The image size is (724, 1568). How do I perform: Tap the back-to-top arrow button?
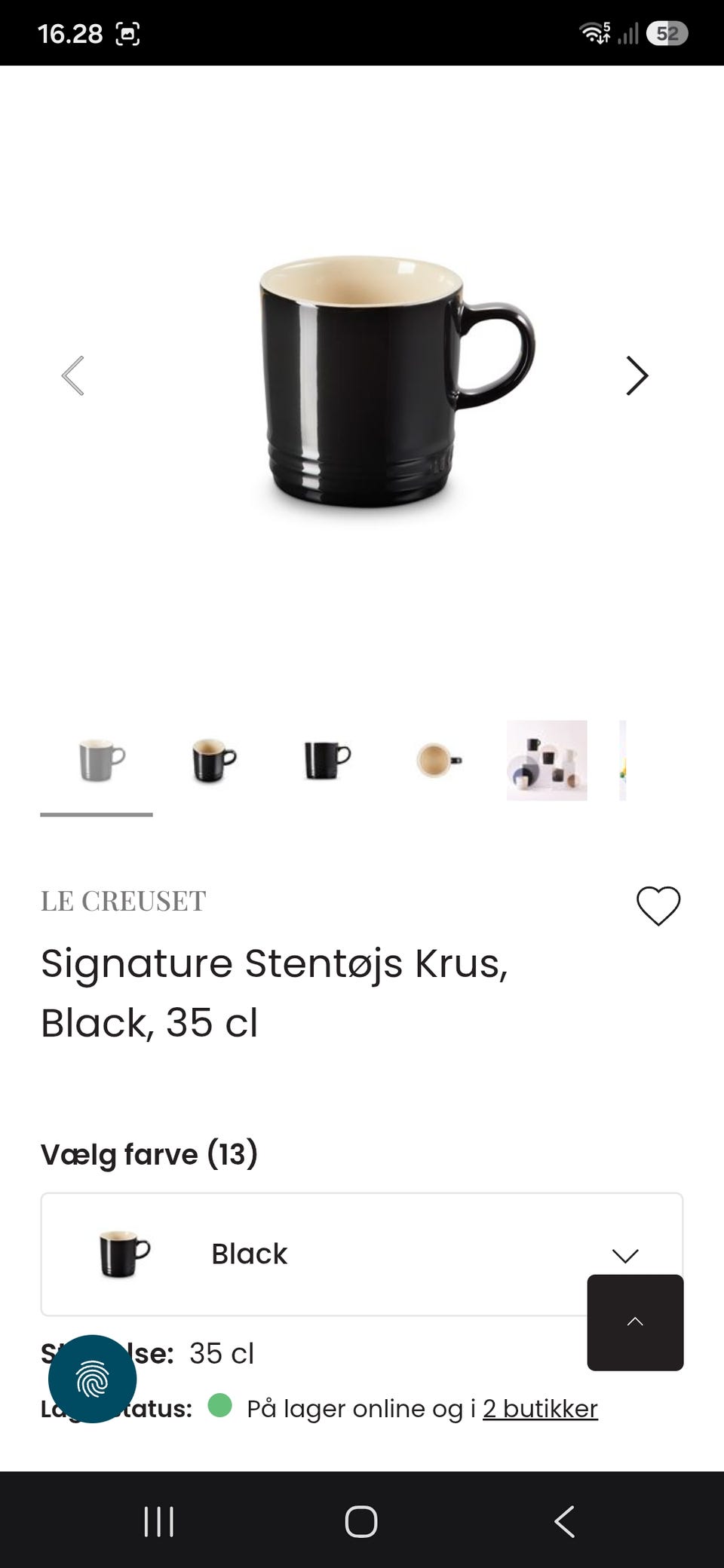(x=635, y=1322)
